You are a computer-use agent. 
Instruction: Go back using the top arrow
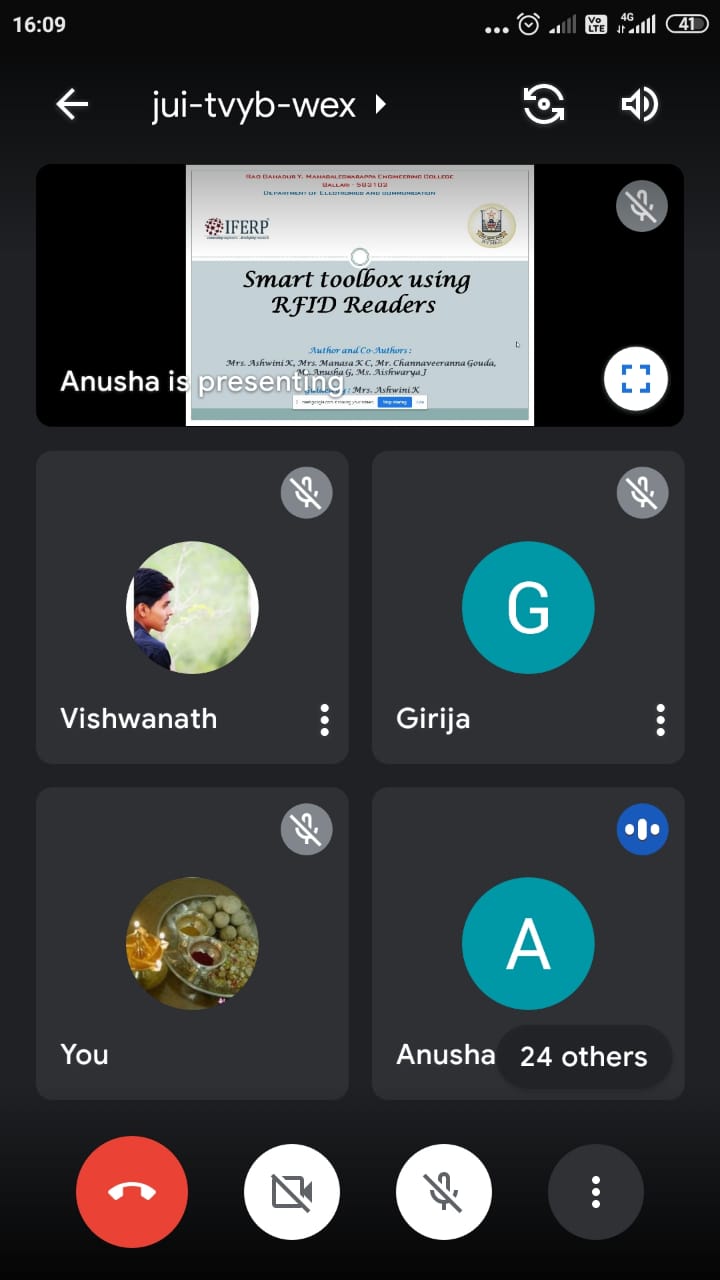[x=72, y=104]
